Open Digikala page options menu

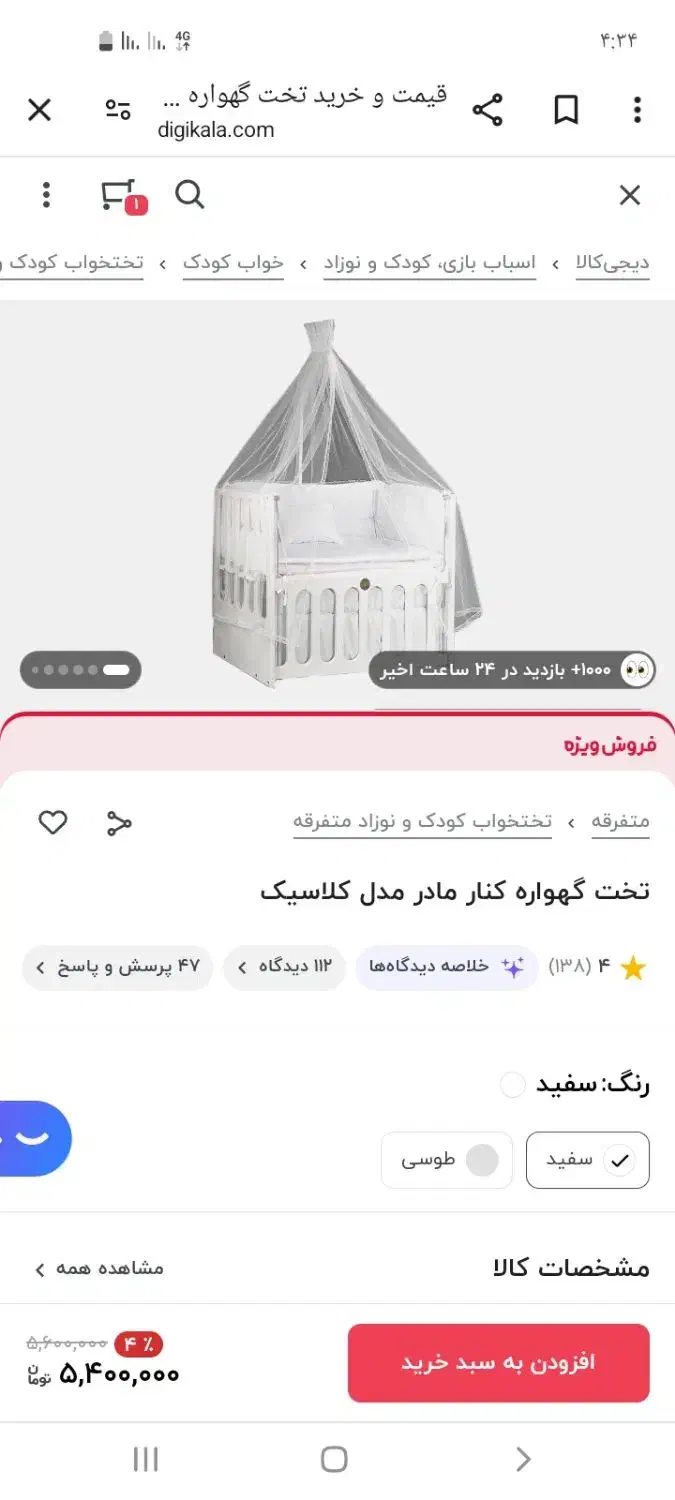46,195
